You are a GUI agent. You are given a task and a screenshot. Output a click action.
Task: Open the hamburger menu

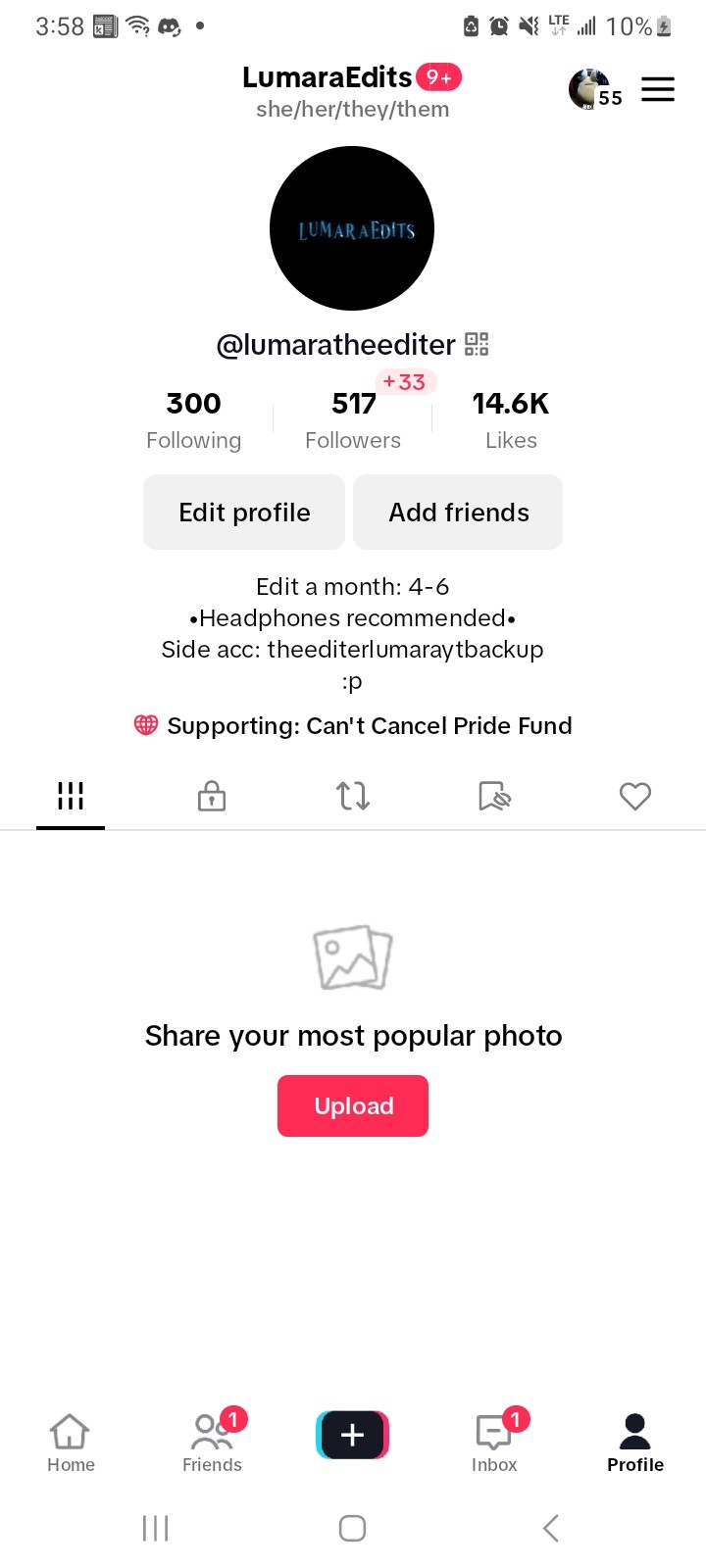pos(658,90)
